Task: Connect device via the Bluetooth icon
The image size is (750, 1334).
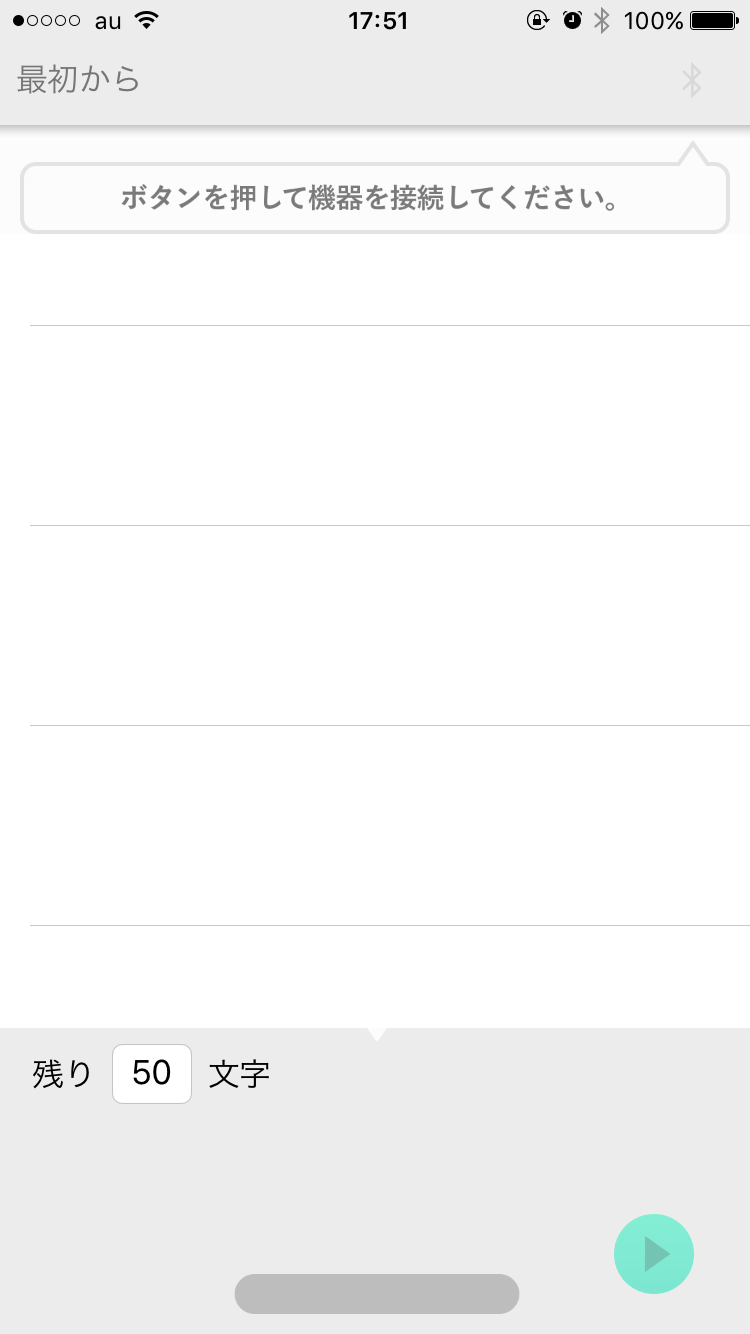Action: (691, 80)
